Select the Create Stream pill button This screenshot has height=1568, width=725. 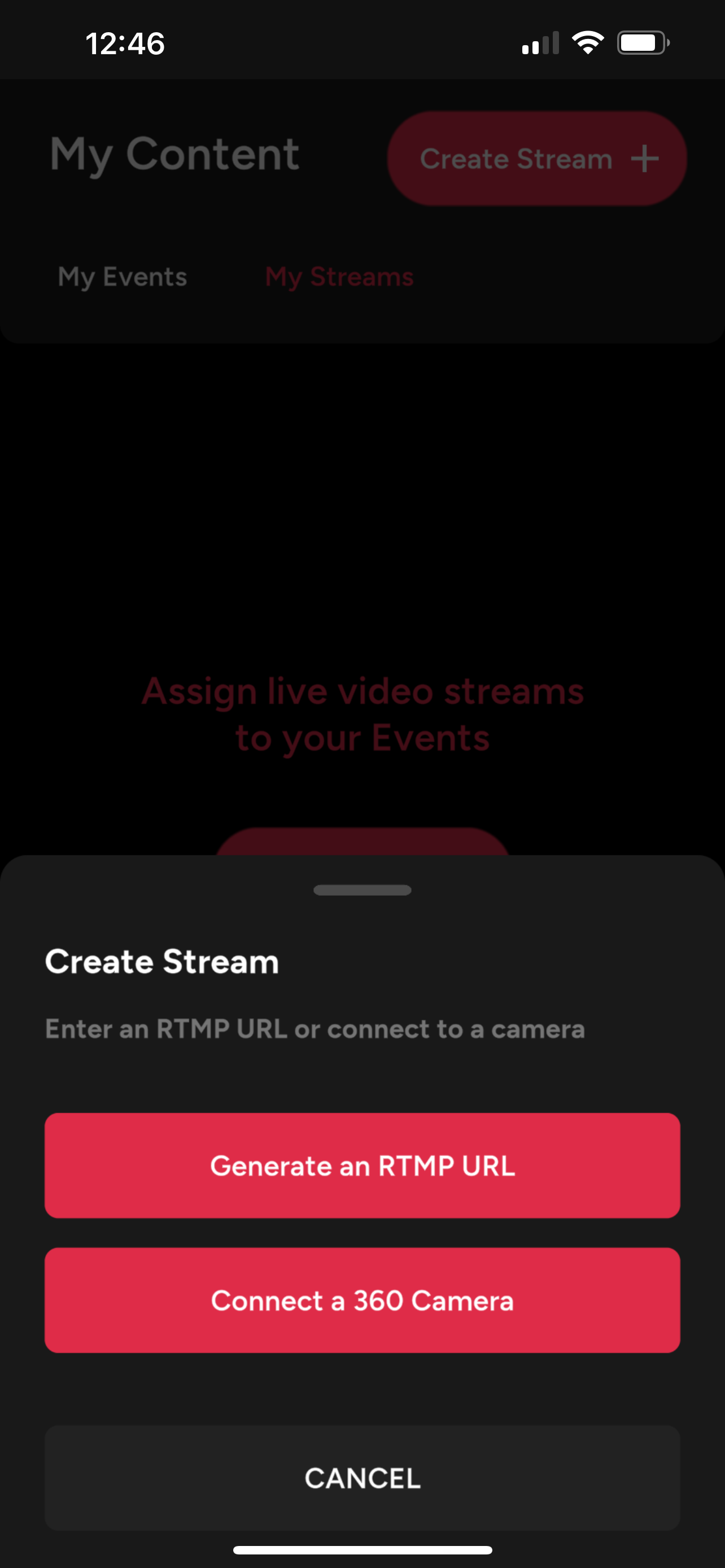click(x=536, y=159)
